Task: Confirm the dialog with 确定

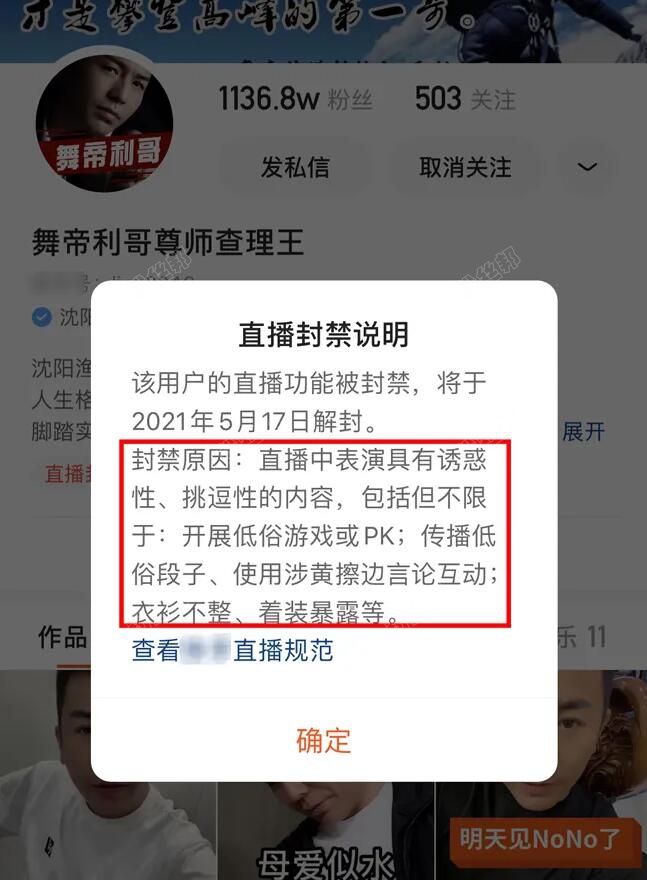Action: pos(324,740)
